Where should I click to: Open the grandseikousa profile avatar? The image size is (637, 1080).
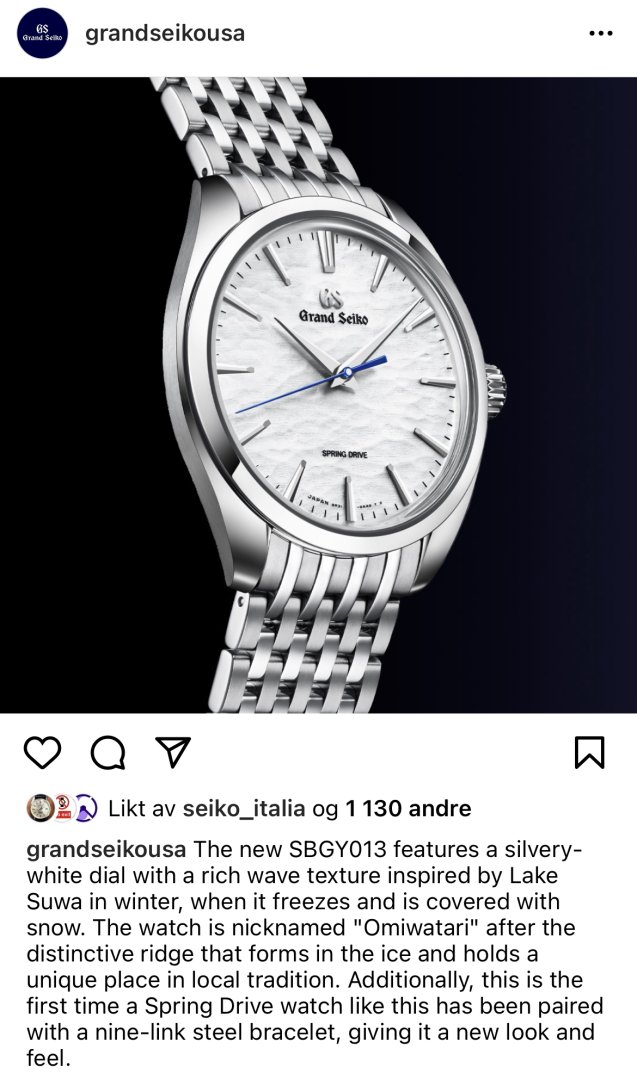click(42, 33)
